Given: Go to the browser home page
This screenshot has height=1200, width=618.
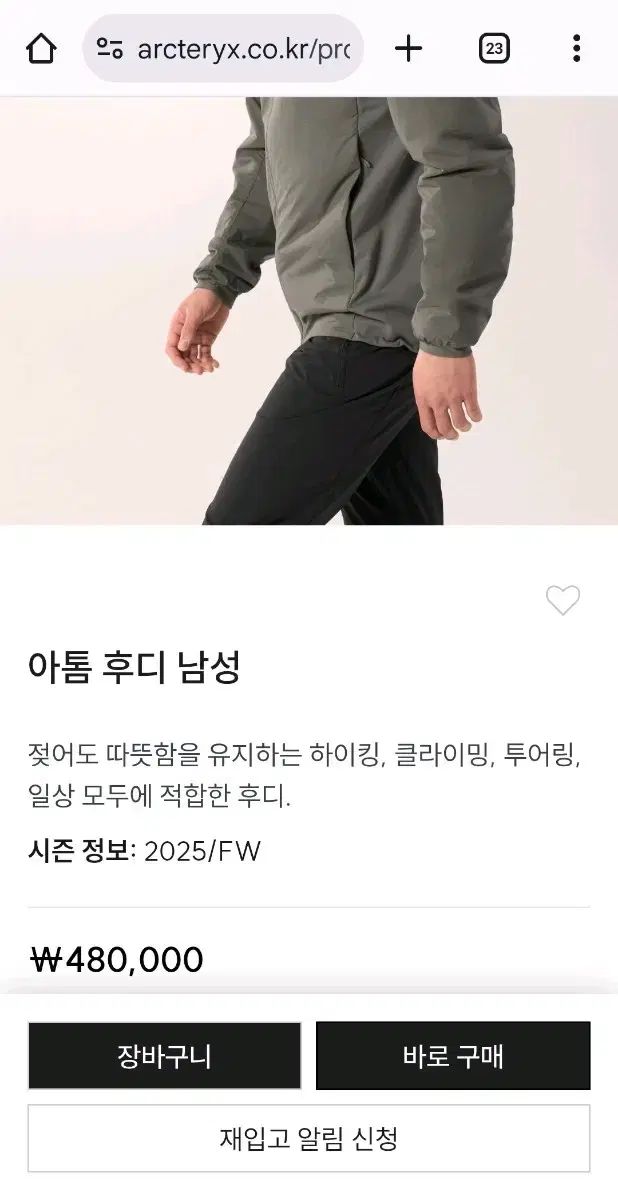Looking at the screenshot, I should coord(41,48).
